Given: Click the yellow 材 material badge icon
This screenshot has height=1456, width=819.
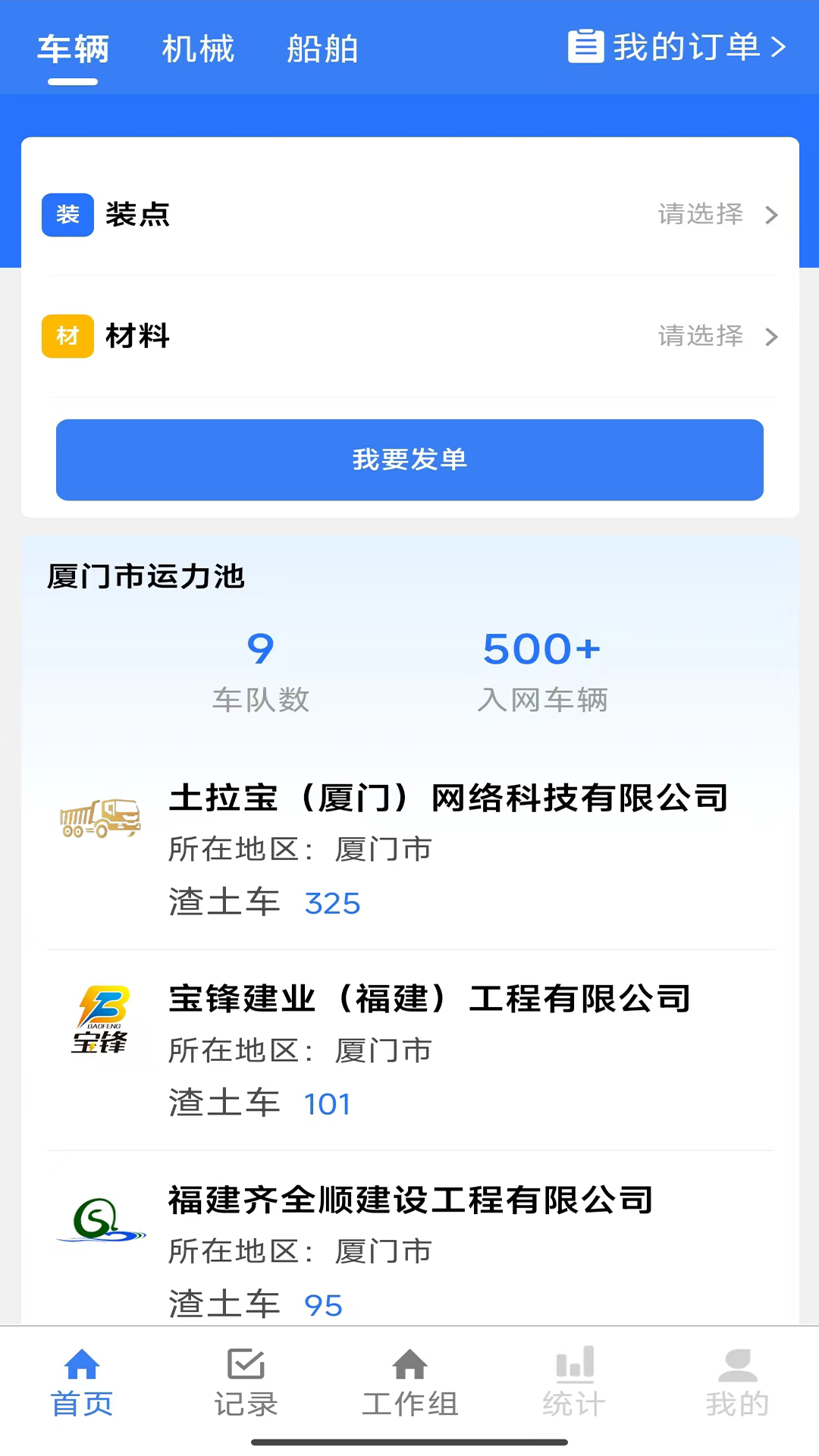Looking at the screenshot, I should pyautogui.click(x=67, y=336).
